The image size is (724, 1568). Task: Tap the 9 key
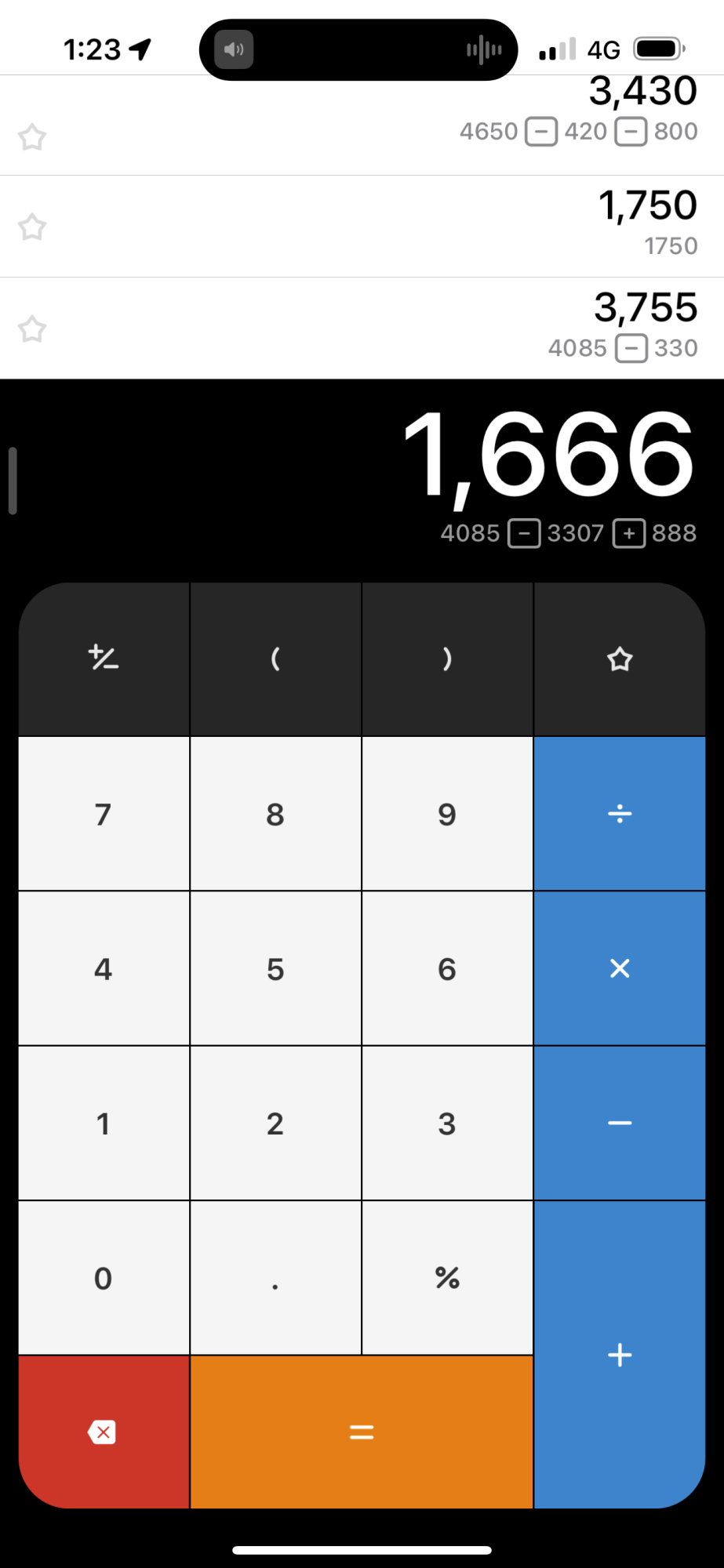pyautogui.click(x=447, y=814)
